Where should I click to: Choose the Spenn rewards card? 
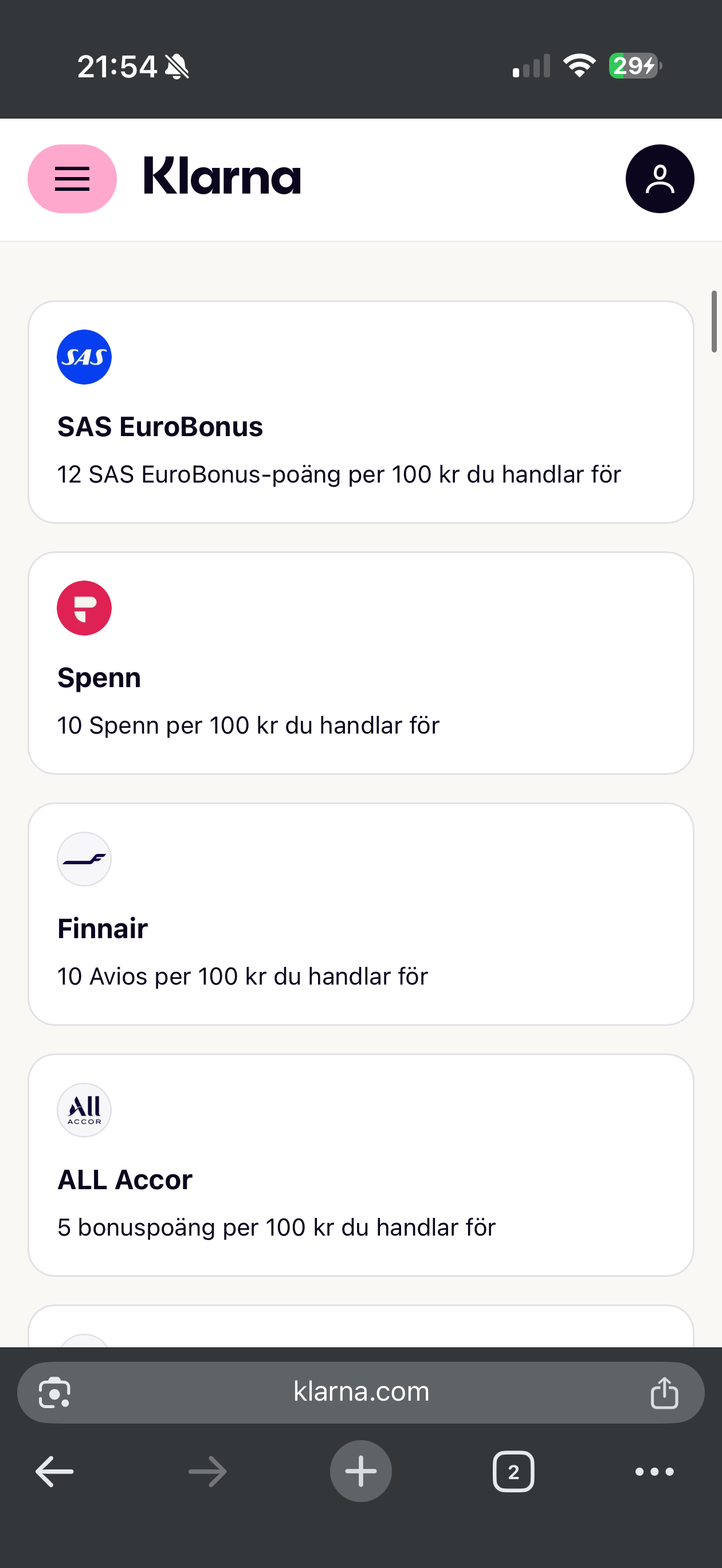click(x=360, y=663)
